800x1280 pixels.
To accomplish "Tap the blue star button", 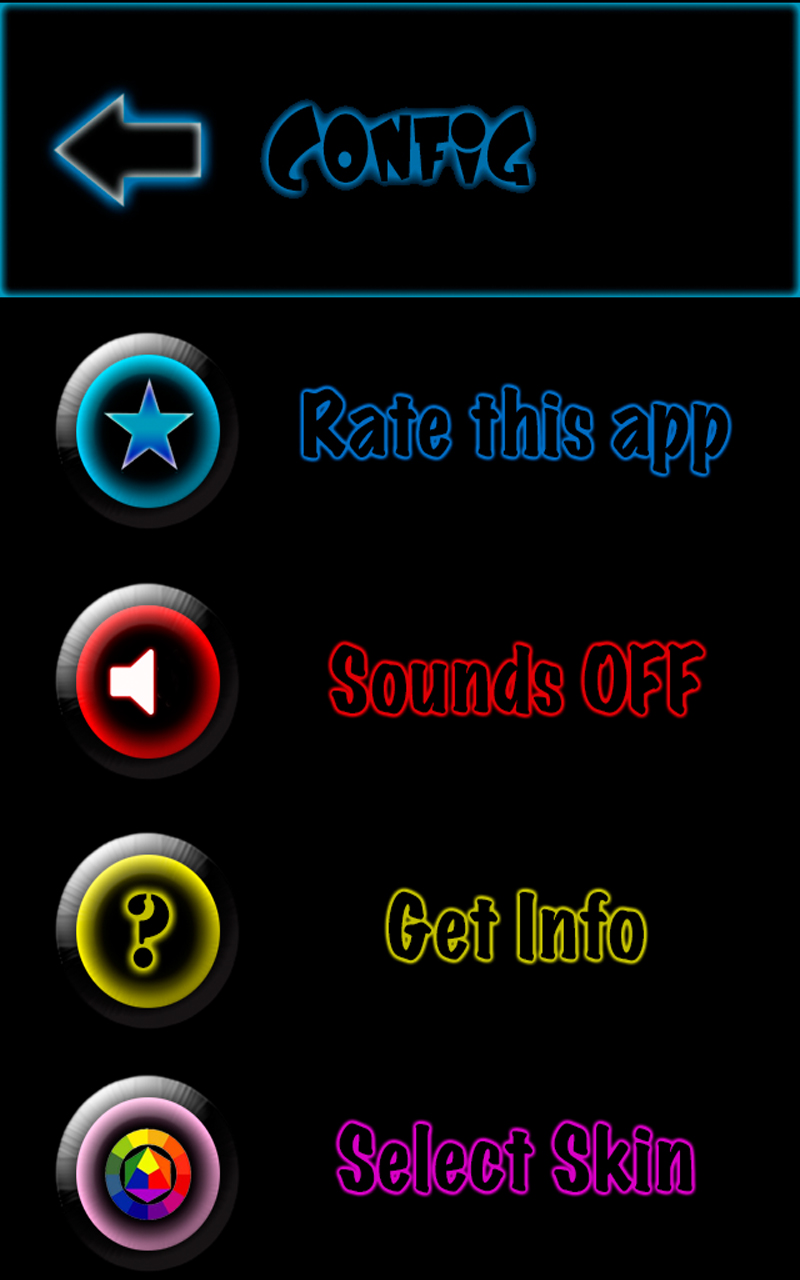I will tap(148, 430).
